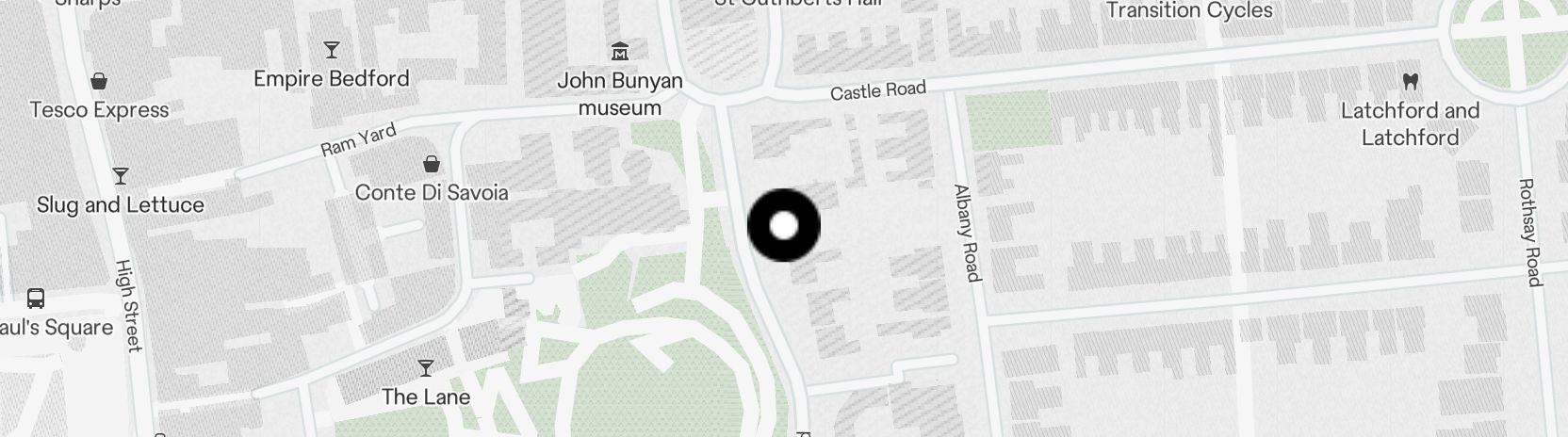Tap The Lane bar marker

426,367
